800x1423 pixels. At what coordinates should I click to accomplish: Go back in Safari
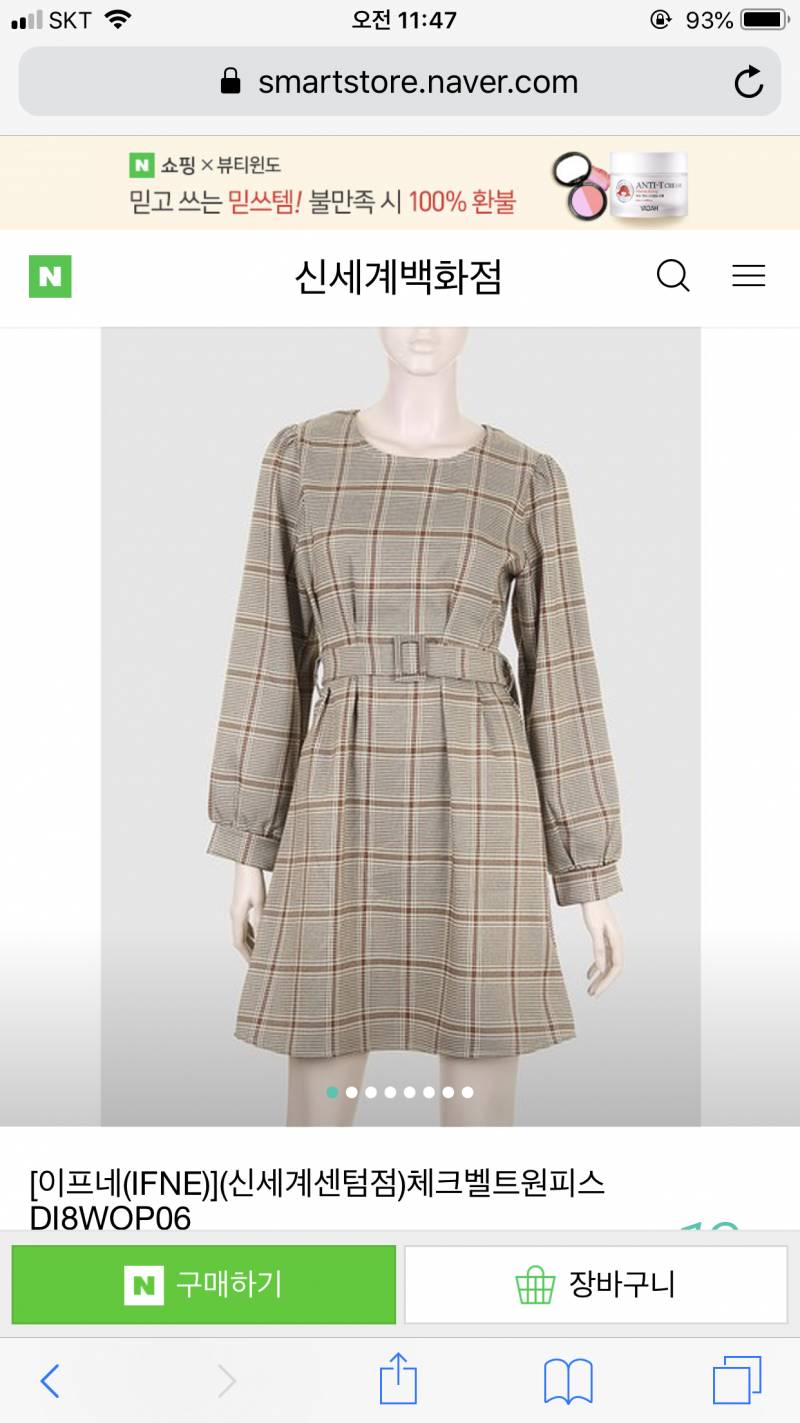tap(50, 1382)
